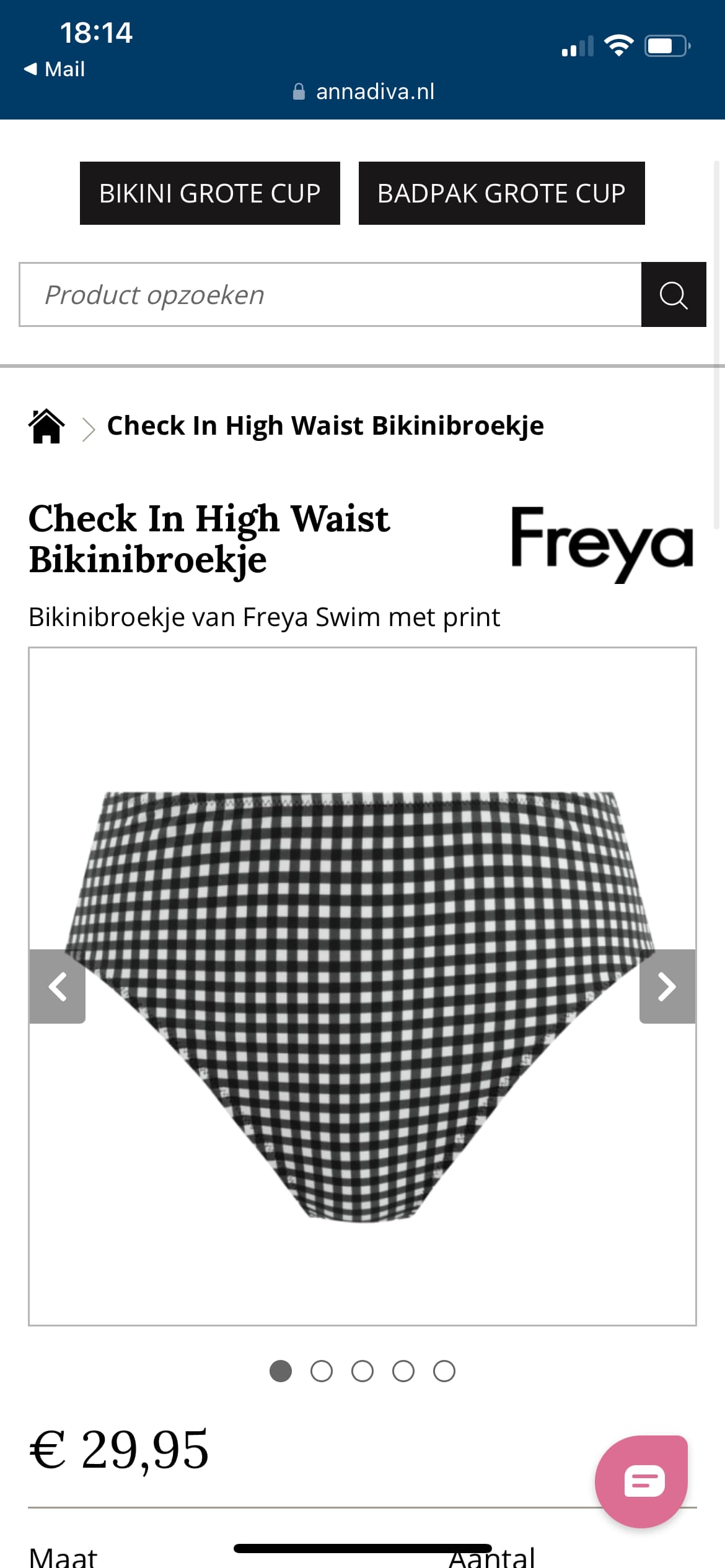
Task: Tap the Product opzoeken search field
Action: coord(330,295)
